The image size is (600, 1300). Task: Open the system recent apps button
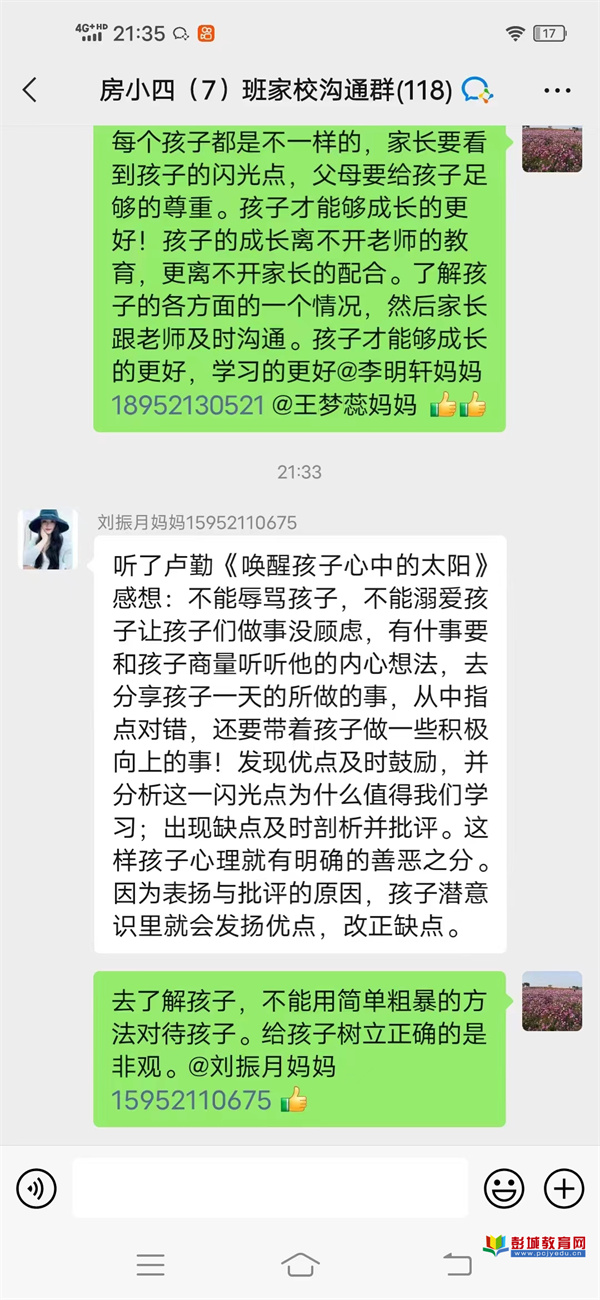click(150, 1264)
